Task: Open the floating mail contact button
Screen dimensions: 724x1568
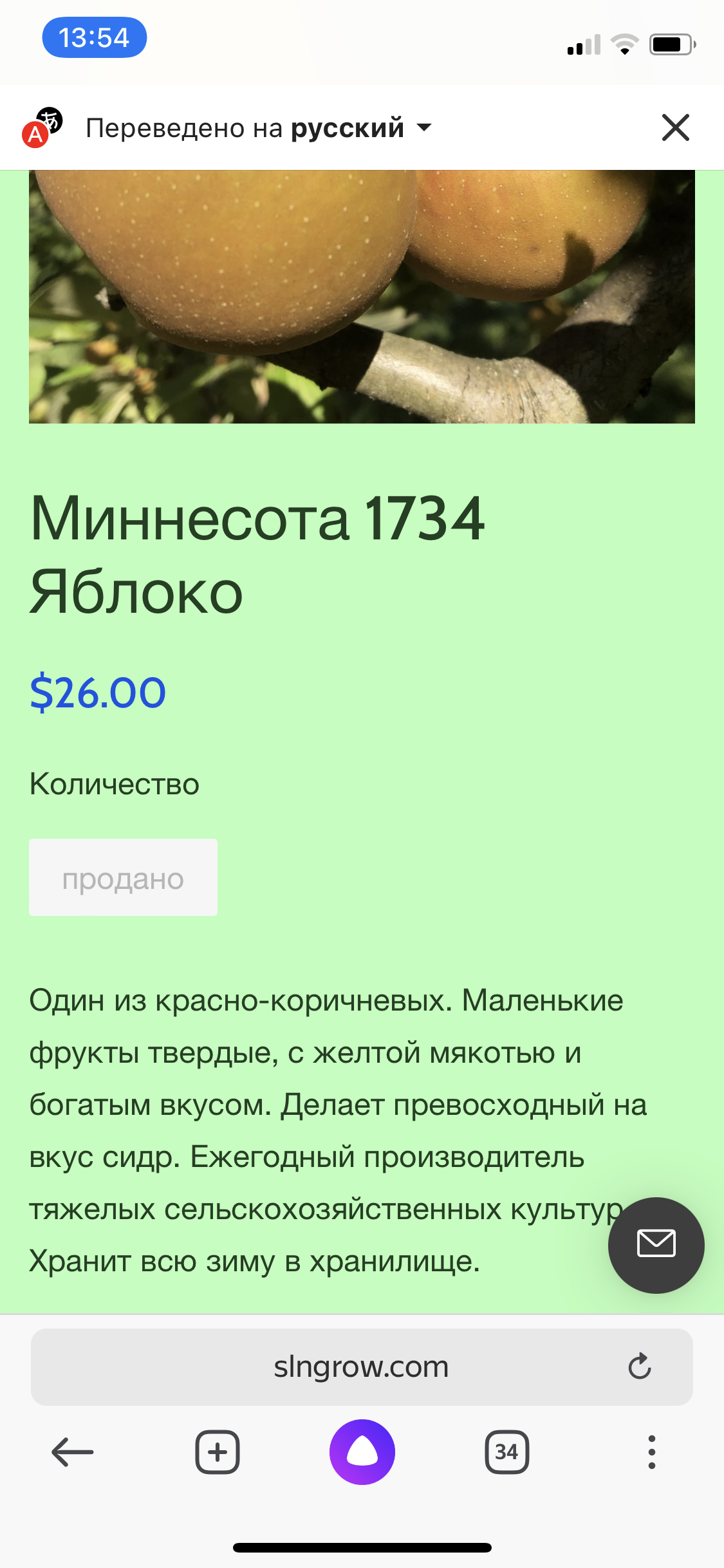Action: pos(656,1245)
